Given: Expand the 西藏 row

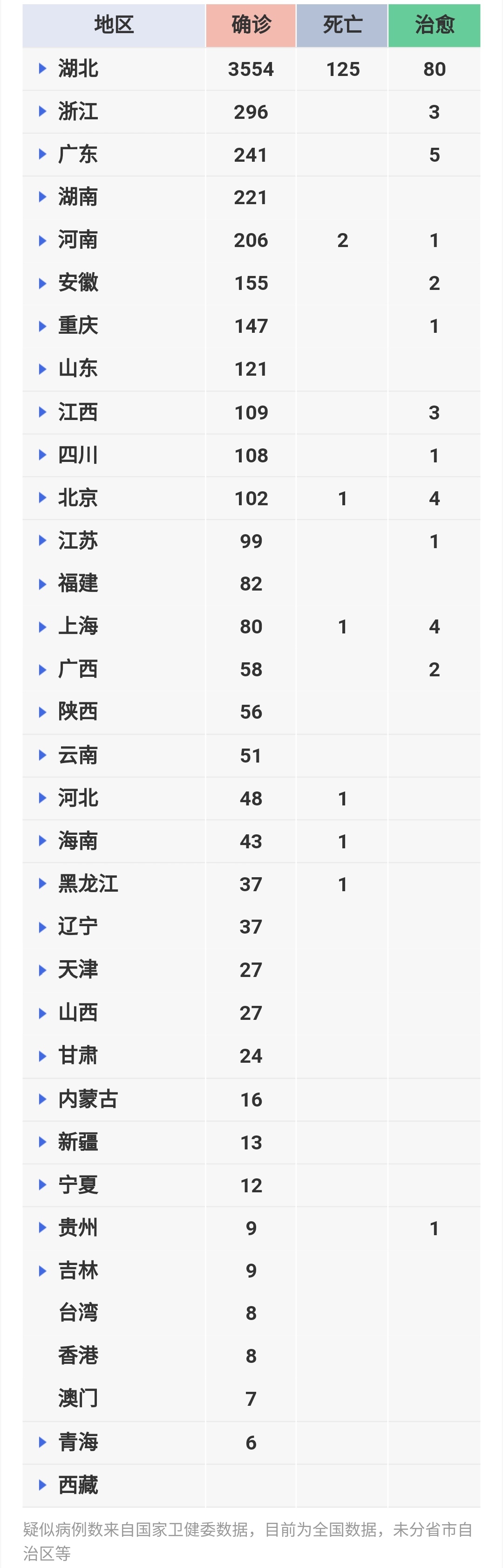Looking at the screenshot, I should point(42,1485).
